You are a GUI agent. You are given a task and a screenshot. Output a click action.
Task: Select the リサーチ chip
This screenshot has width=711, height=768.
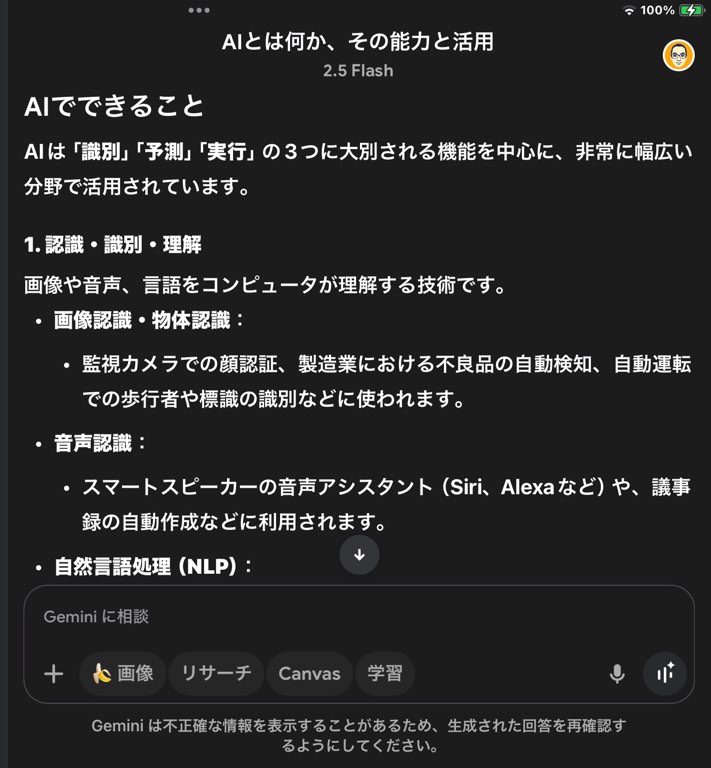pos(216,673)
